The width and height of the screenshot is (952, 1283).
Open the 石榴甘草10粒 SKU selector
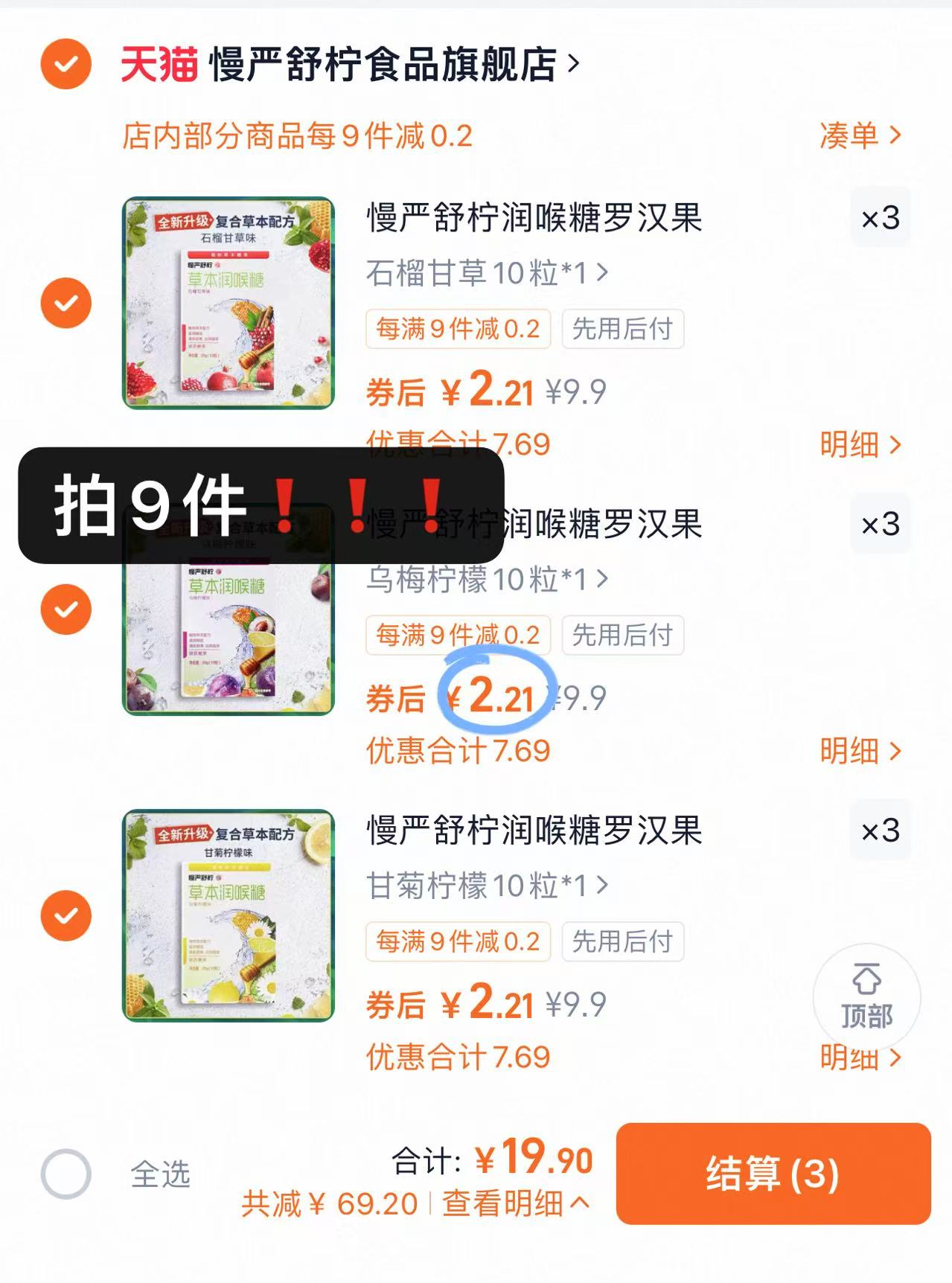[484, 274]
